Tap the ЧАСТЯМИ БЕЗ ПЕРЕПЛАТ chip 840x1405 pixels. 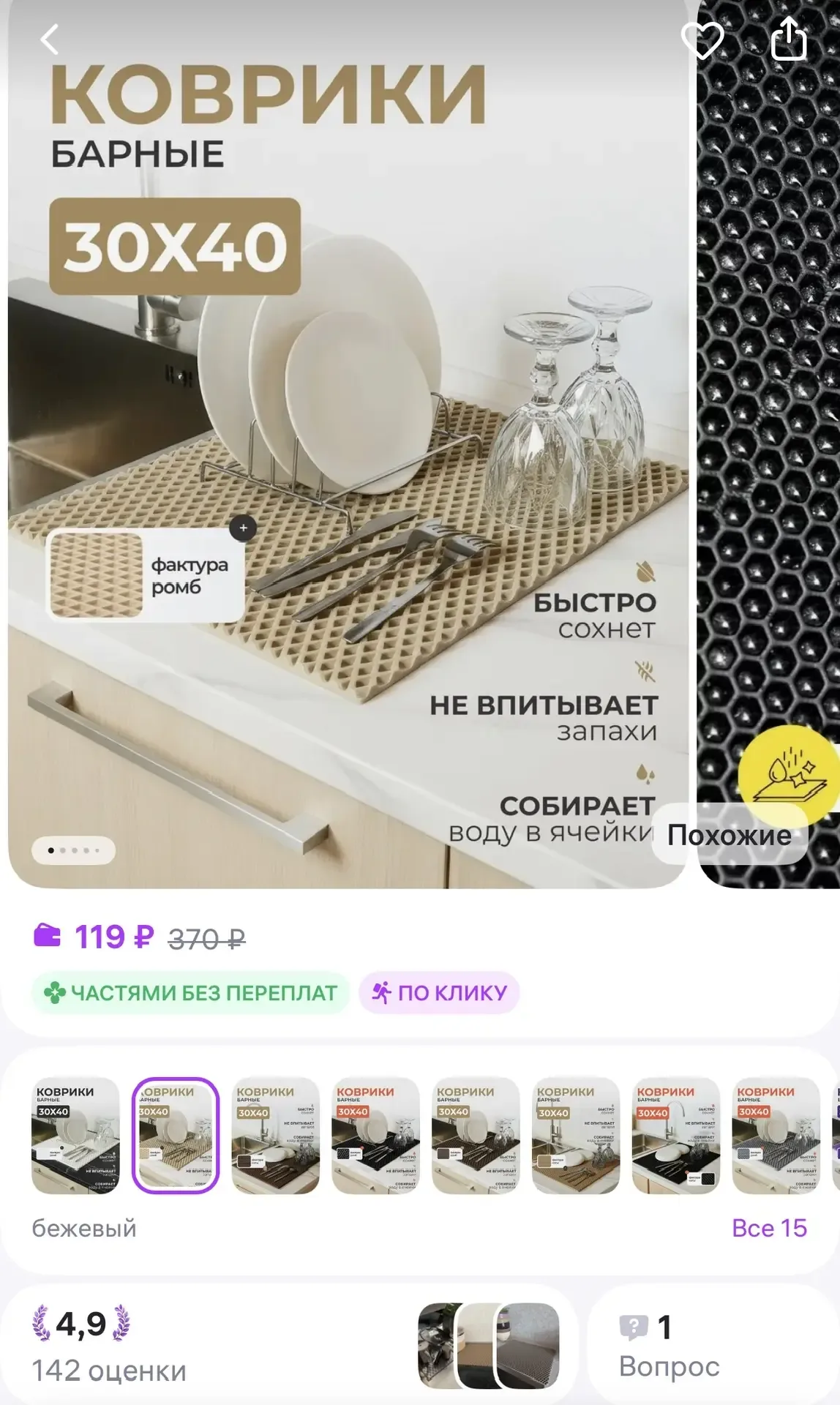click(190, 993)
